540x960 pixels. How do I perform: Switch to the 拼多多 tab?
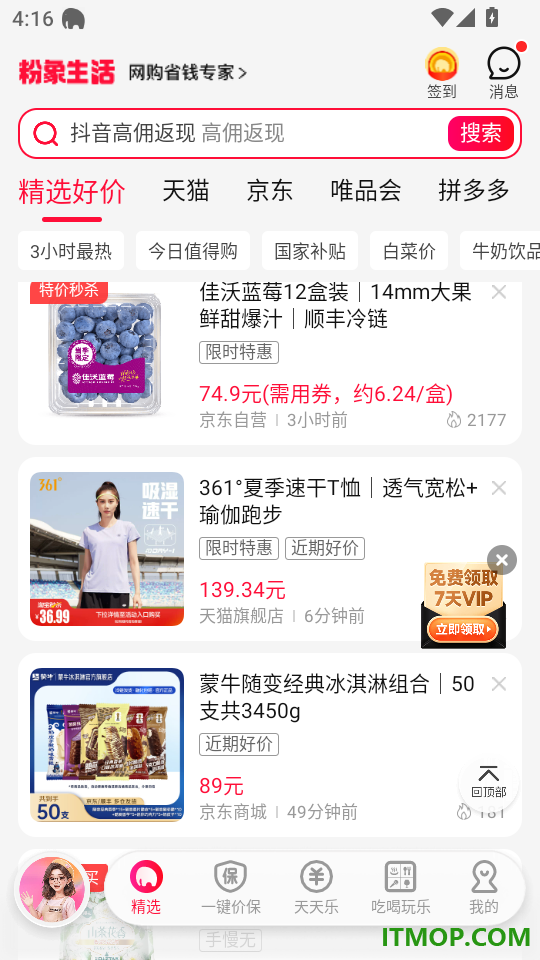tap(474, 190)
